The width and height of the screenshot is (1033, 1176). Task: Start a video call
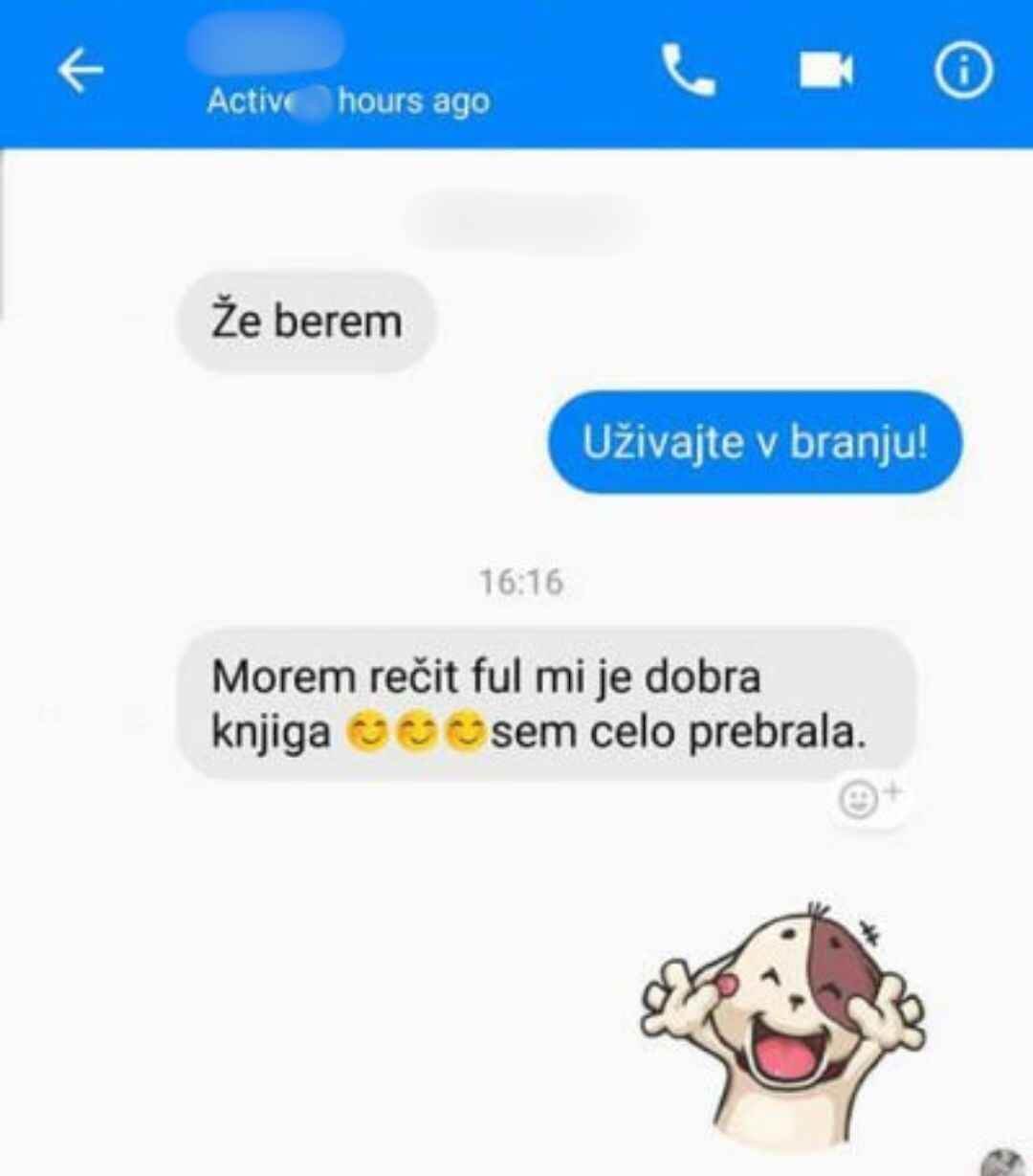point(825,71)
